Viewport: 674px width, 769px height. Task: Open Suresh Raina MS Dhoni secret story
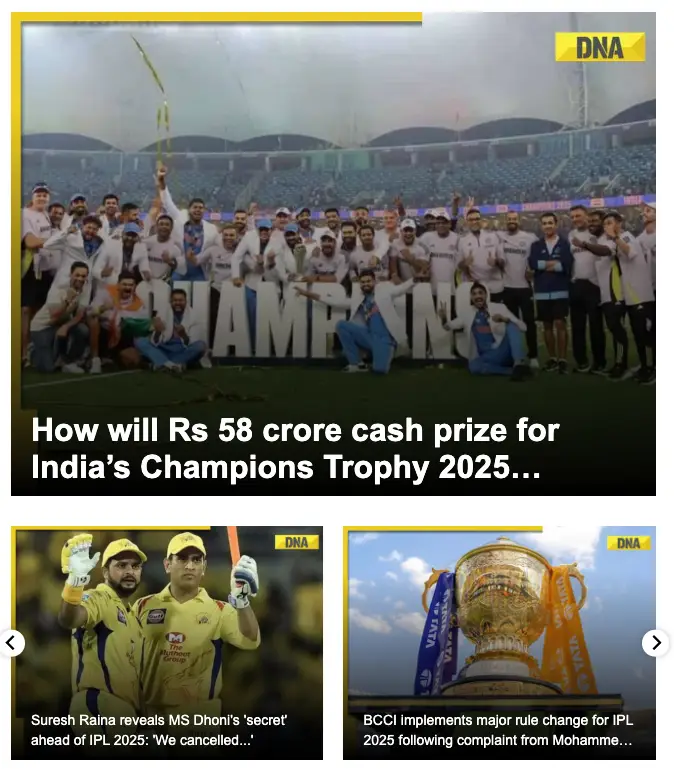point(159,730)
